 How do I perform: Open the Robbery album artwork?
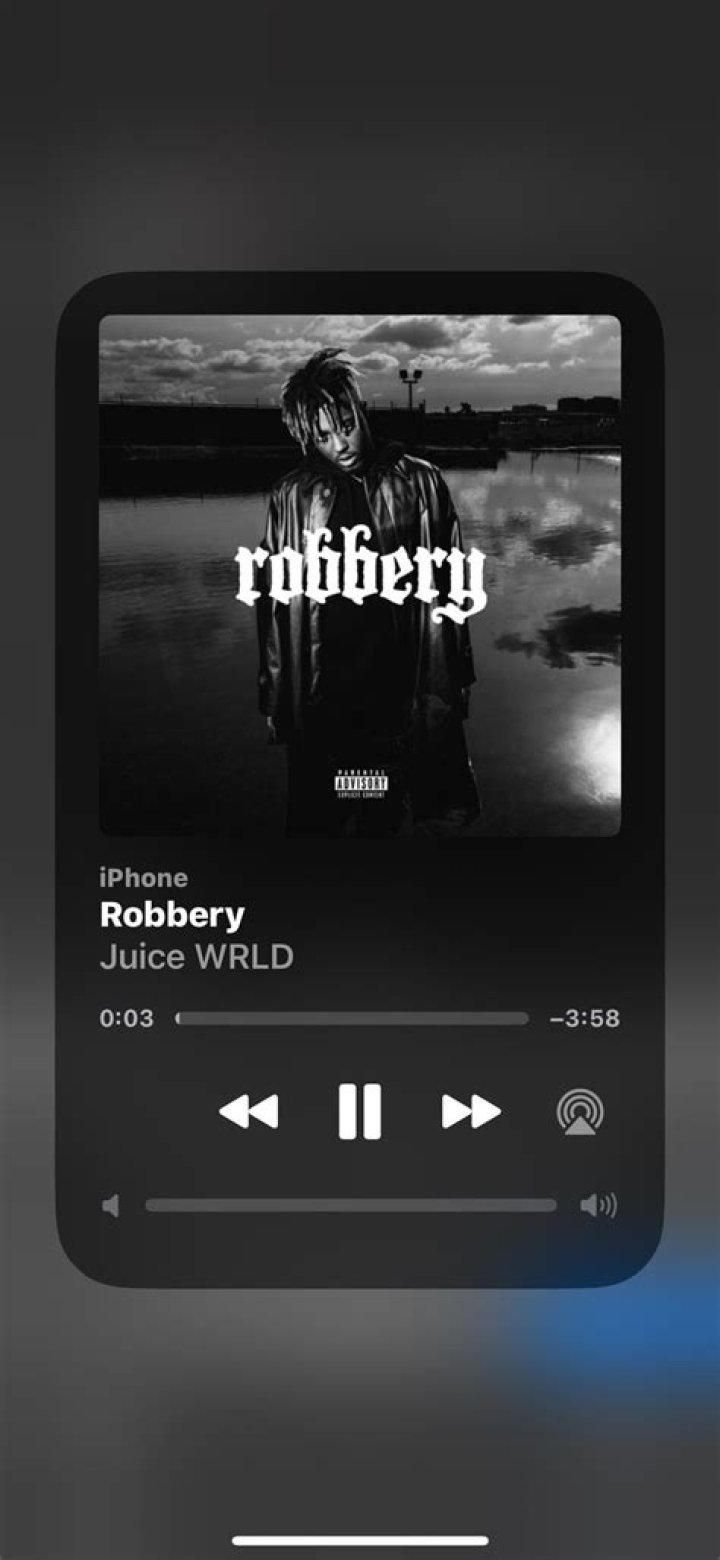pos(359,575)
